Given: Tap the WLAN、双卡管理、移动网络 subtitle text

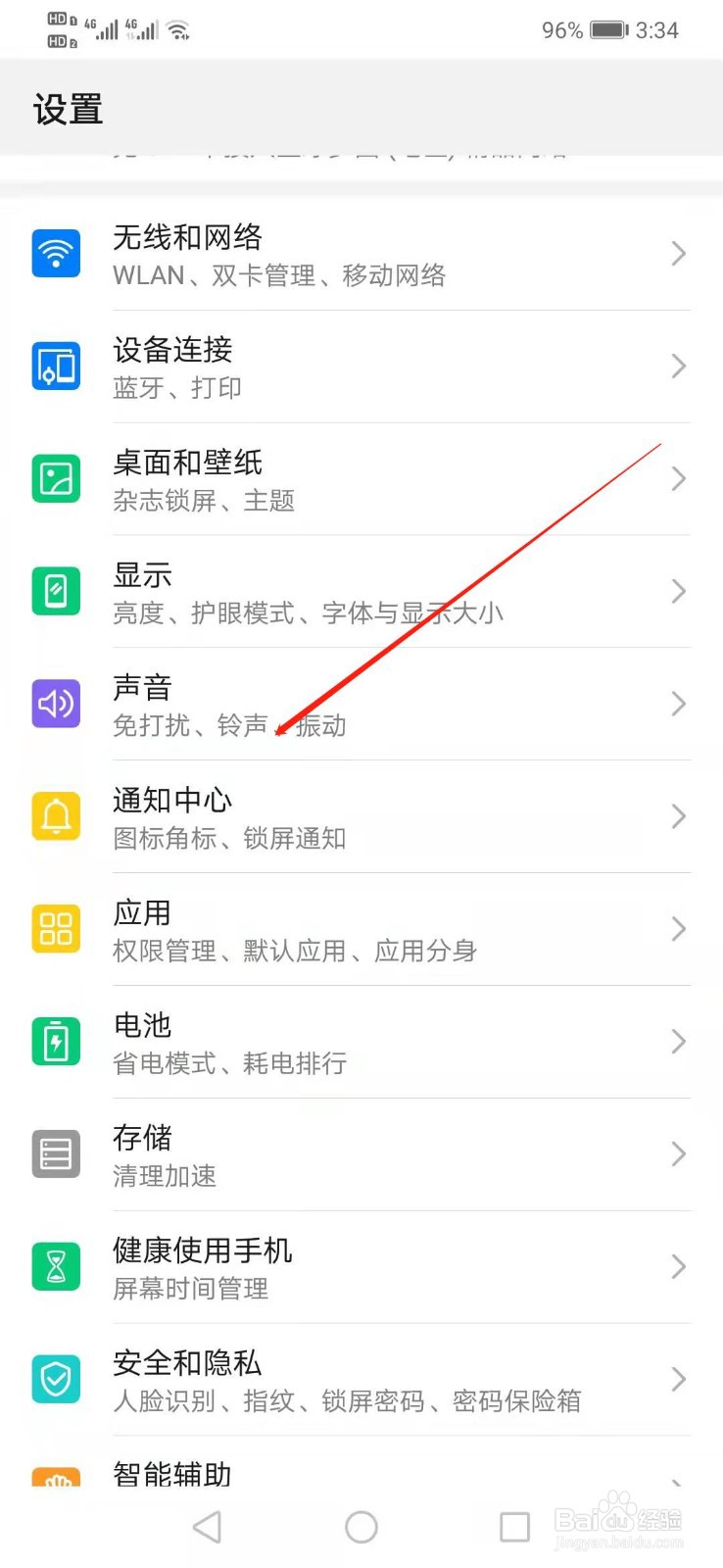Looking at the screenshot, I should pyautogui.click(x=279, y=275).
